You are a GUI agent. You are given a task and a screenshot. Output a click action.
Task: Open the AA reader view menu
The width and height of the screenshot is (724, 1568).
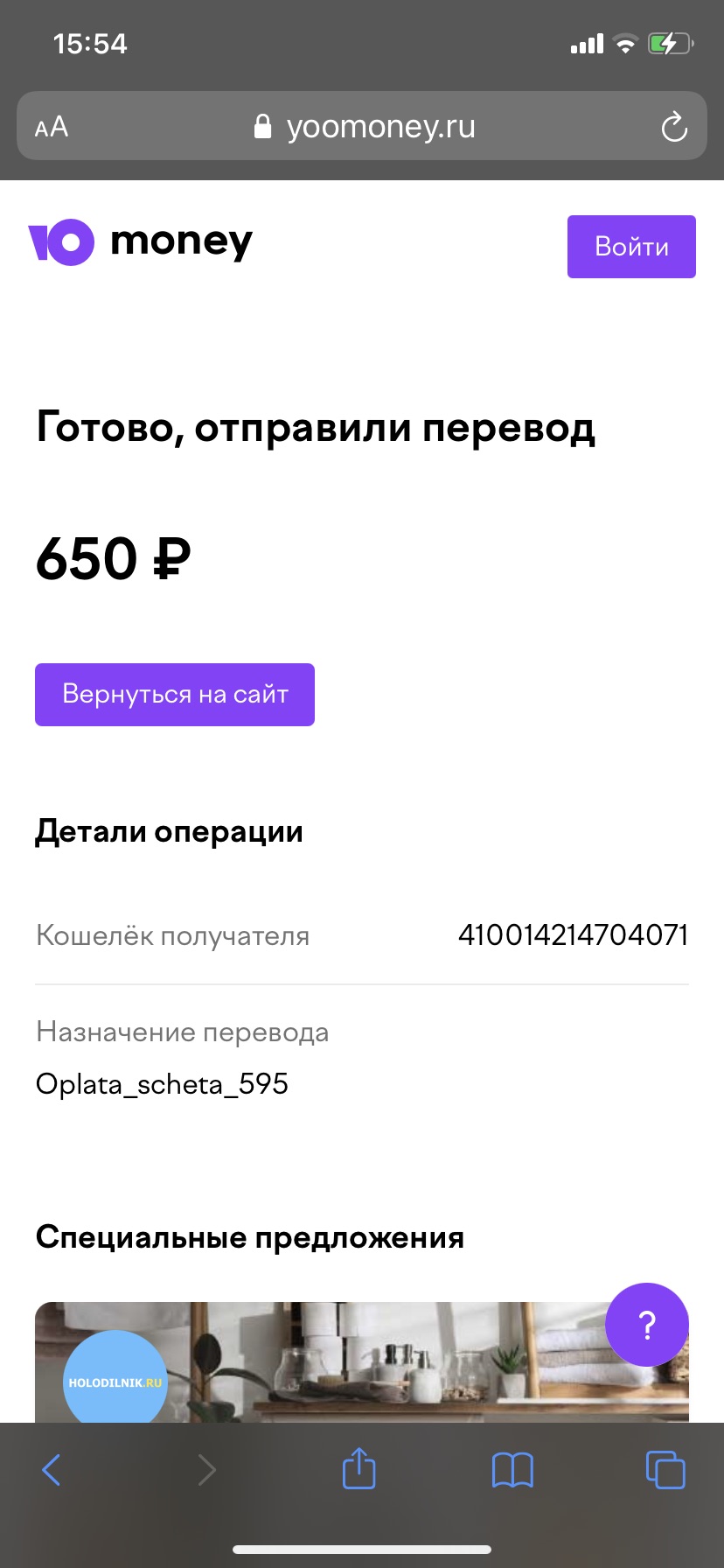click(x=52, y=127)
